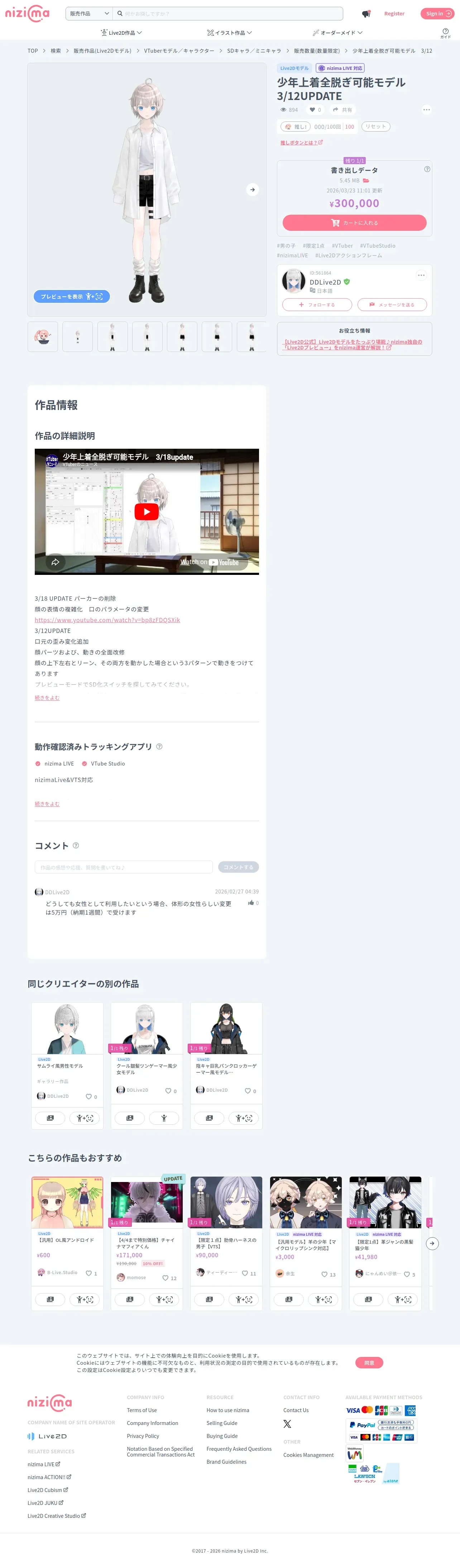Add the item to cart with カートに入れる
Image resolution: width=460 pixels, height=1568 pixels.
354,223
